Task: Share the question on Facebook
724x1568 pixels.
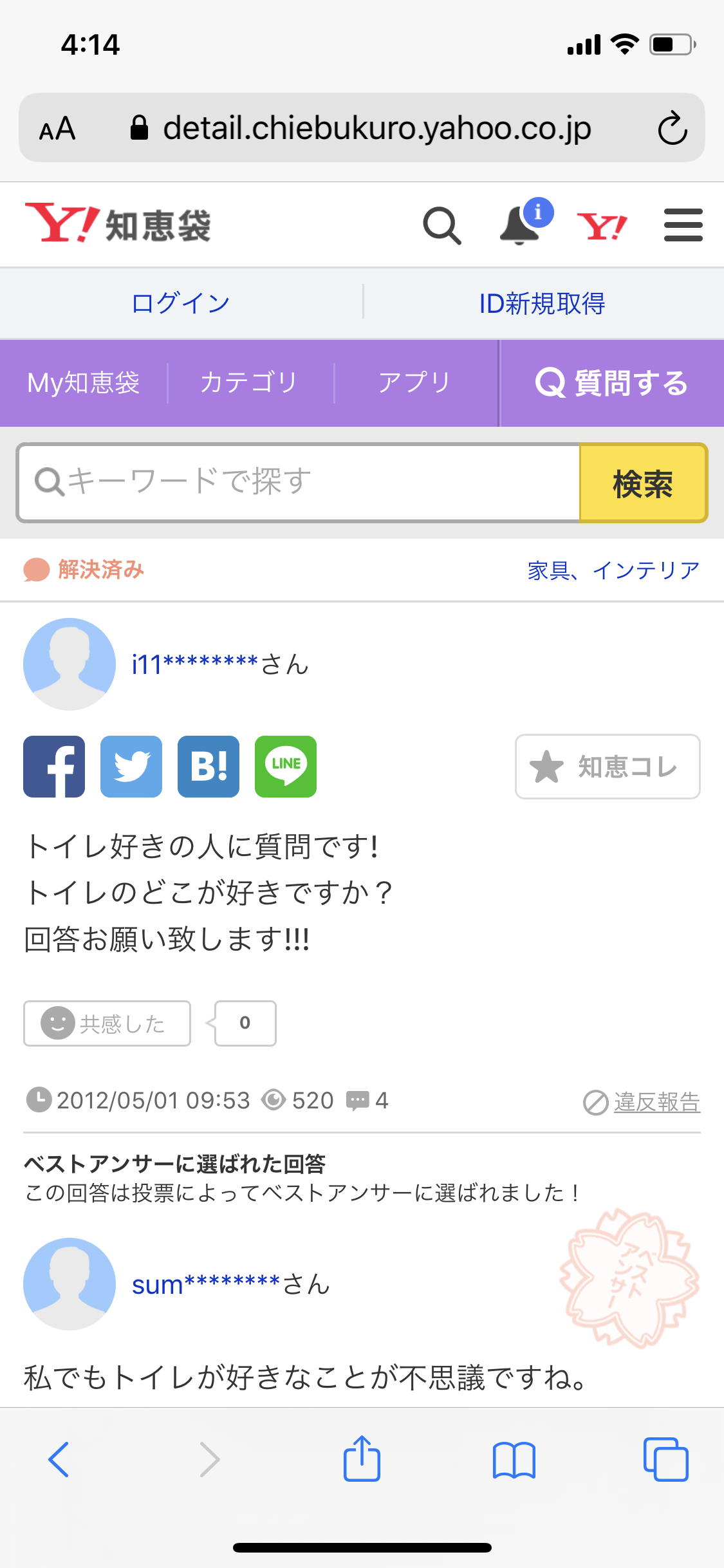Action: [x=54, y=767]
